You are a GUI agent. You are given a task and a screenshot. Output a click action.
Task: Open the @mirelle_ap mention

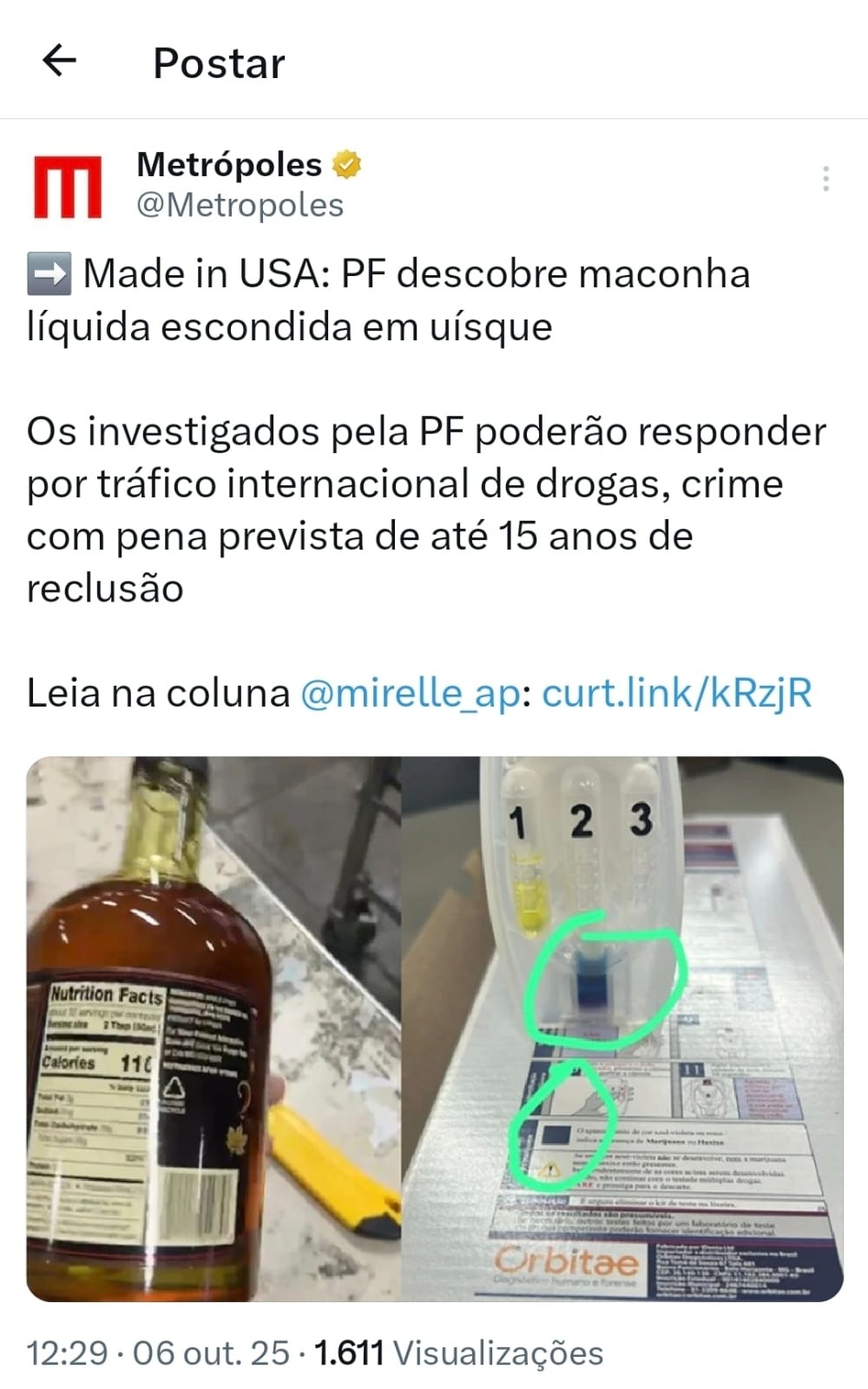click(410, 694)
